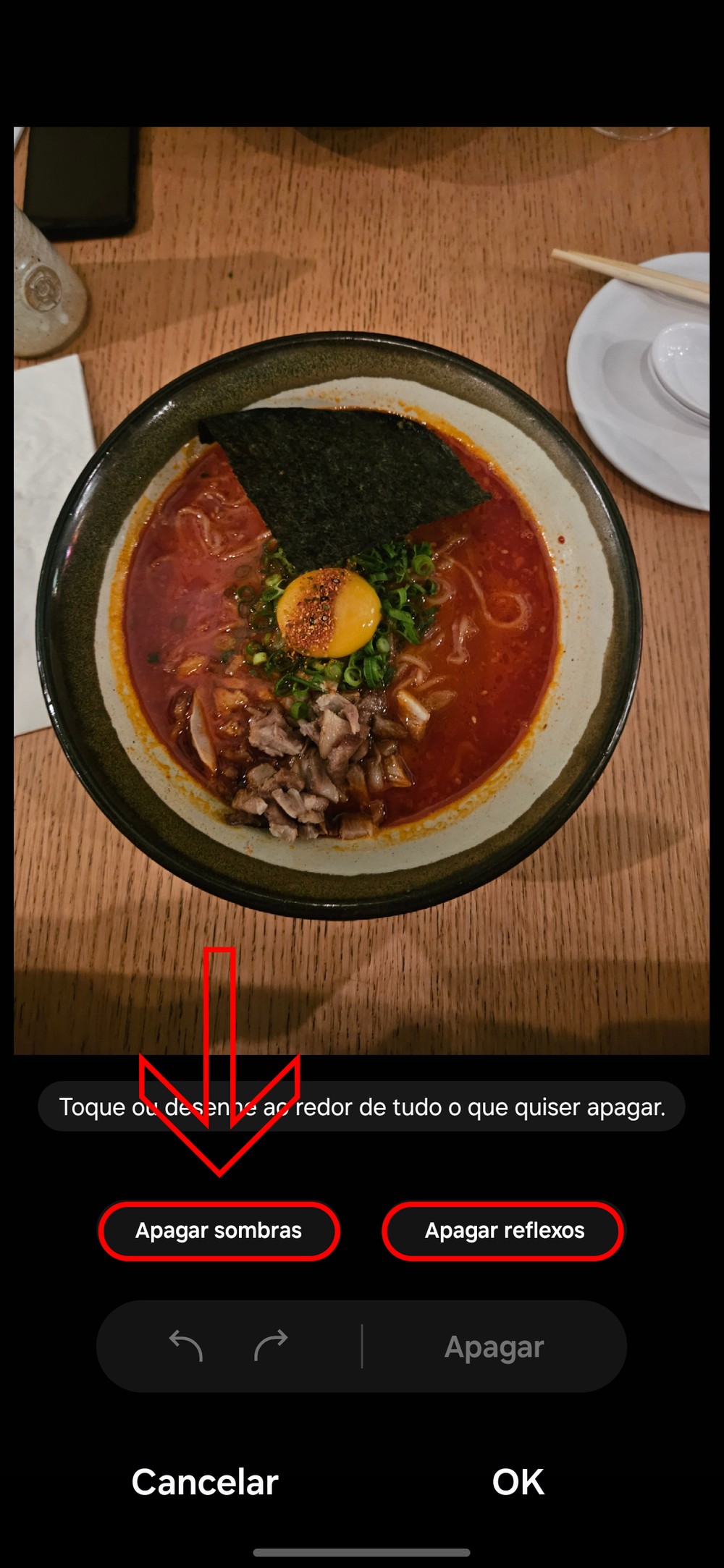
Task: Tap the Apagar erase button
Action: coord(494,1347)
